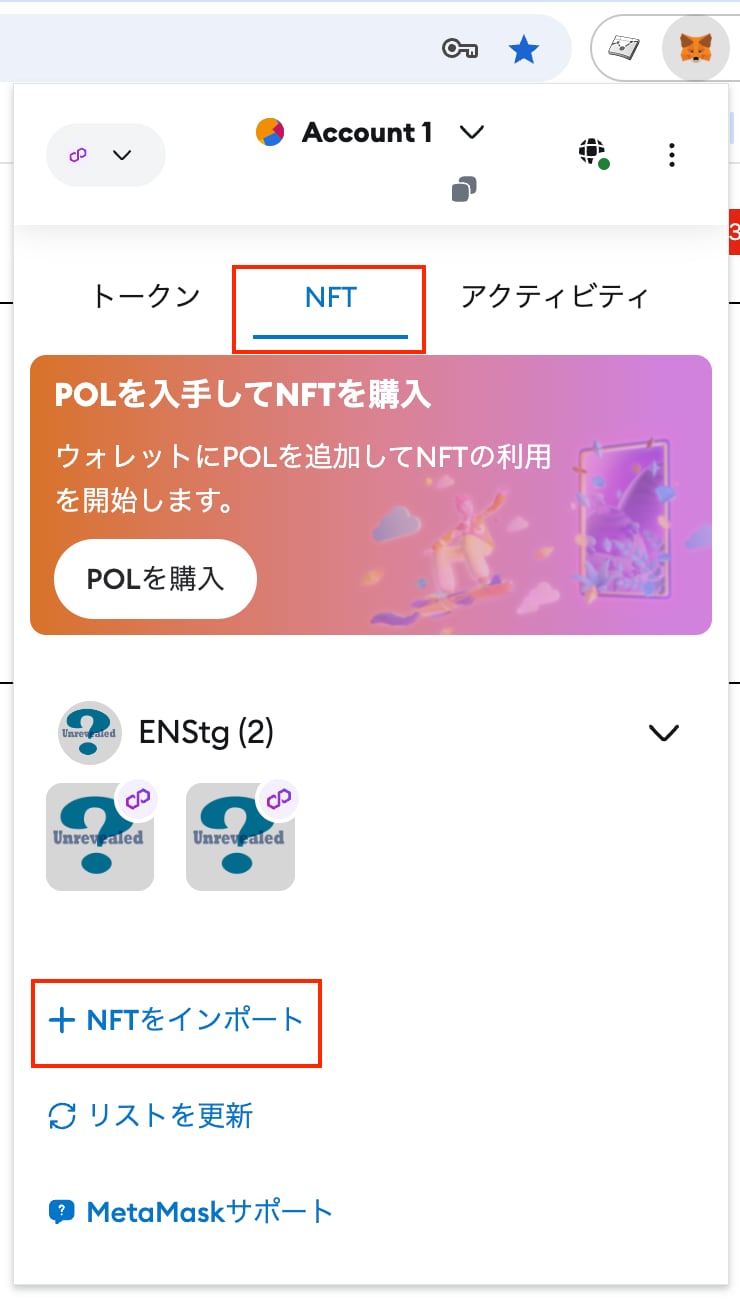Switch to the アクティビティ tab
This screenshot has width=740, height=1300.
click(x=555, y=297)
